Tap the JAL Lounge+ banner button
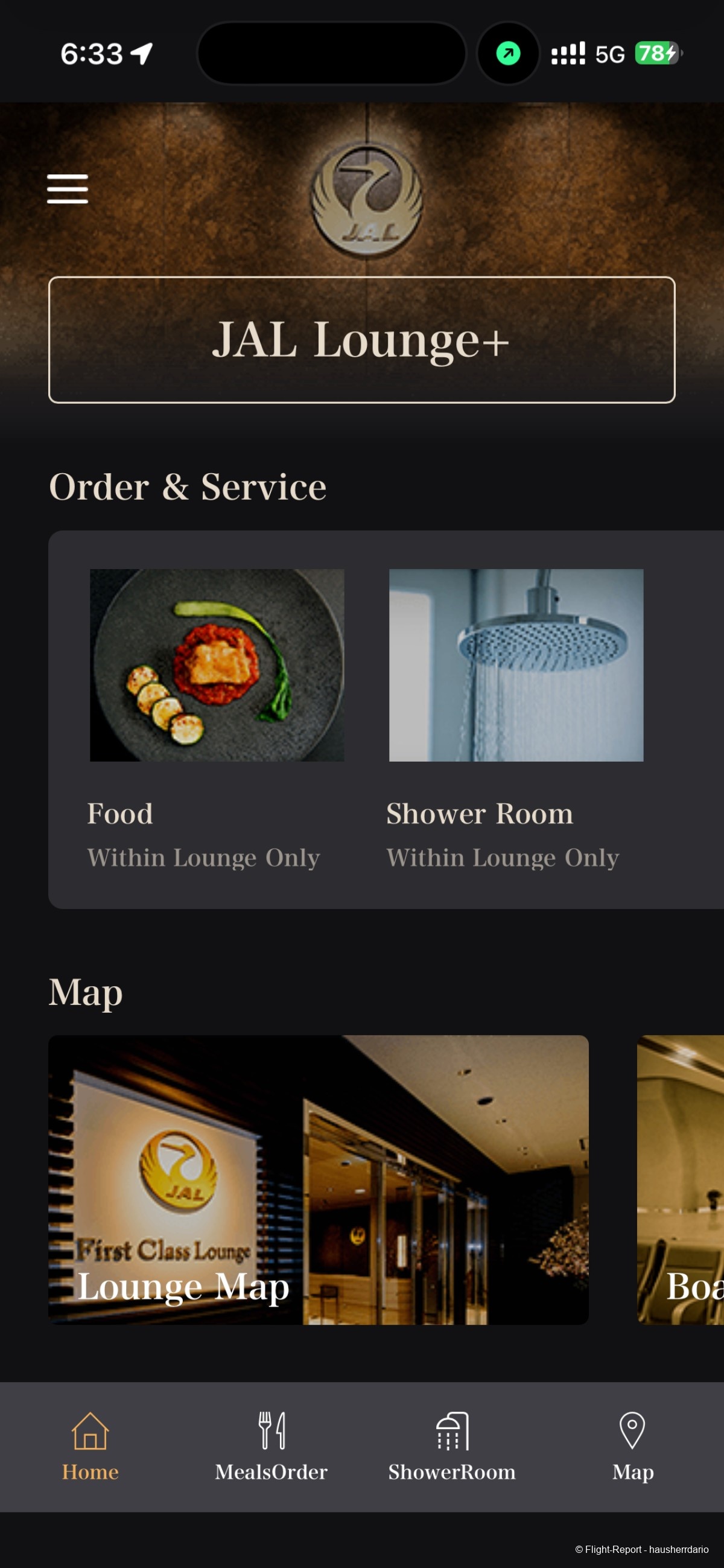The image size is (724, 1568). click(362, 340)
